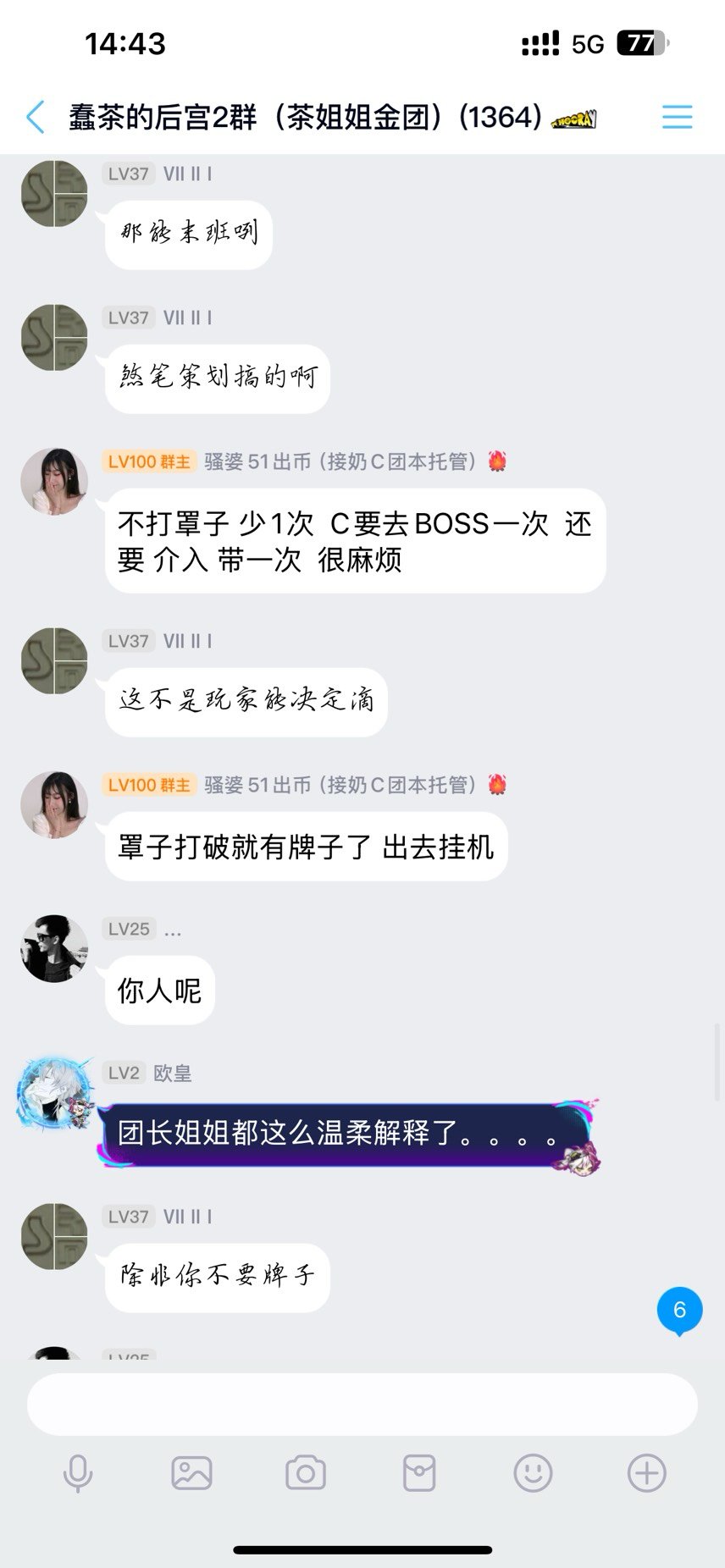Open 欧皇's profile avatar

55,1093
